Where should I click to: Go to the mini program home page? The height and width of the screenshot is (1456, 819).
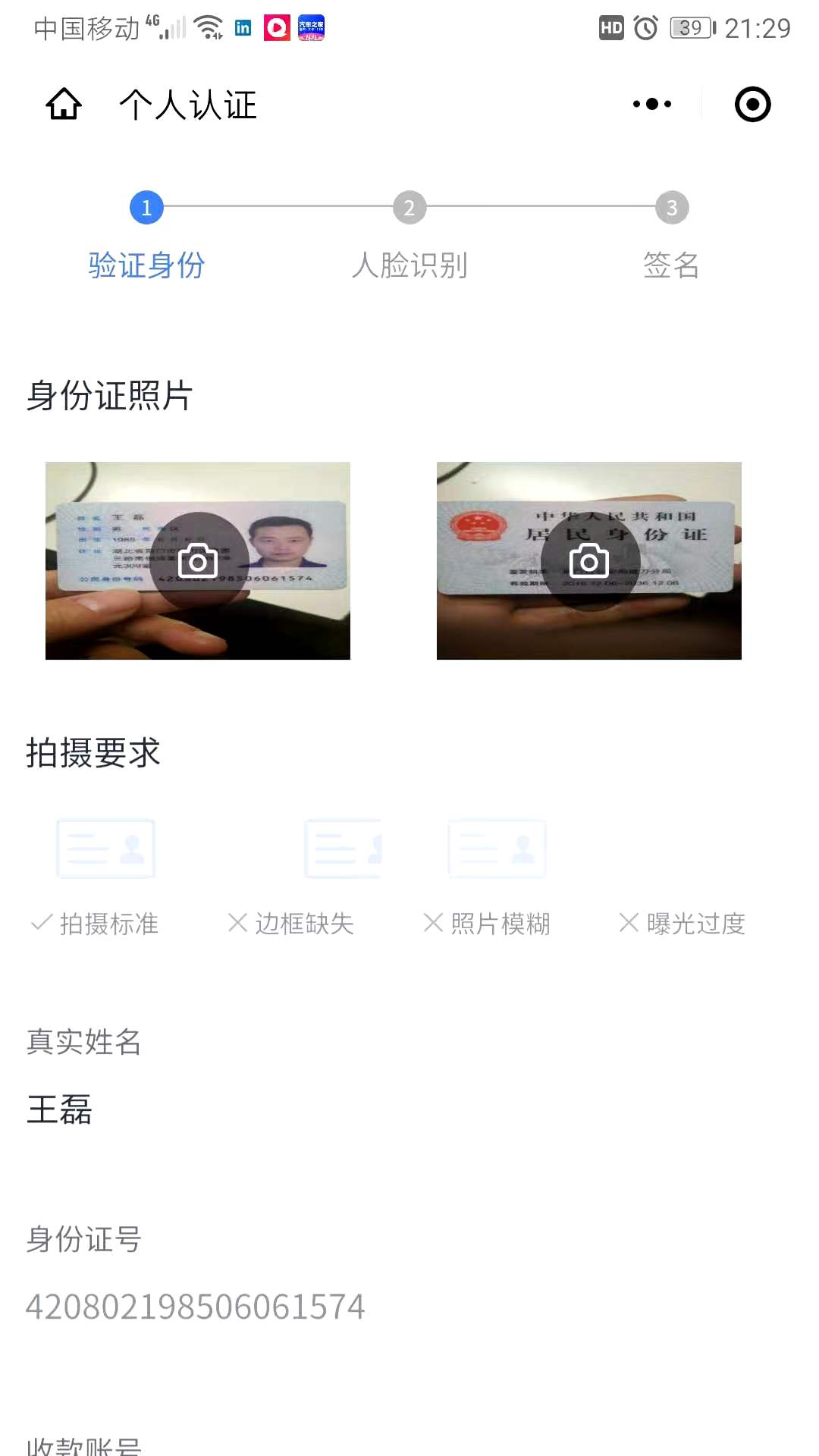64,104
